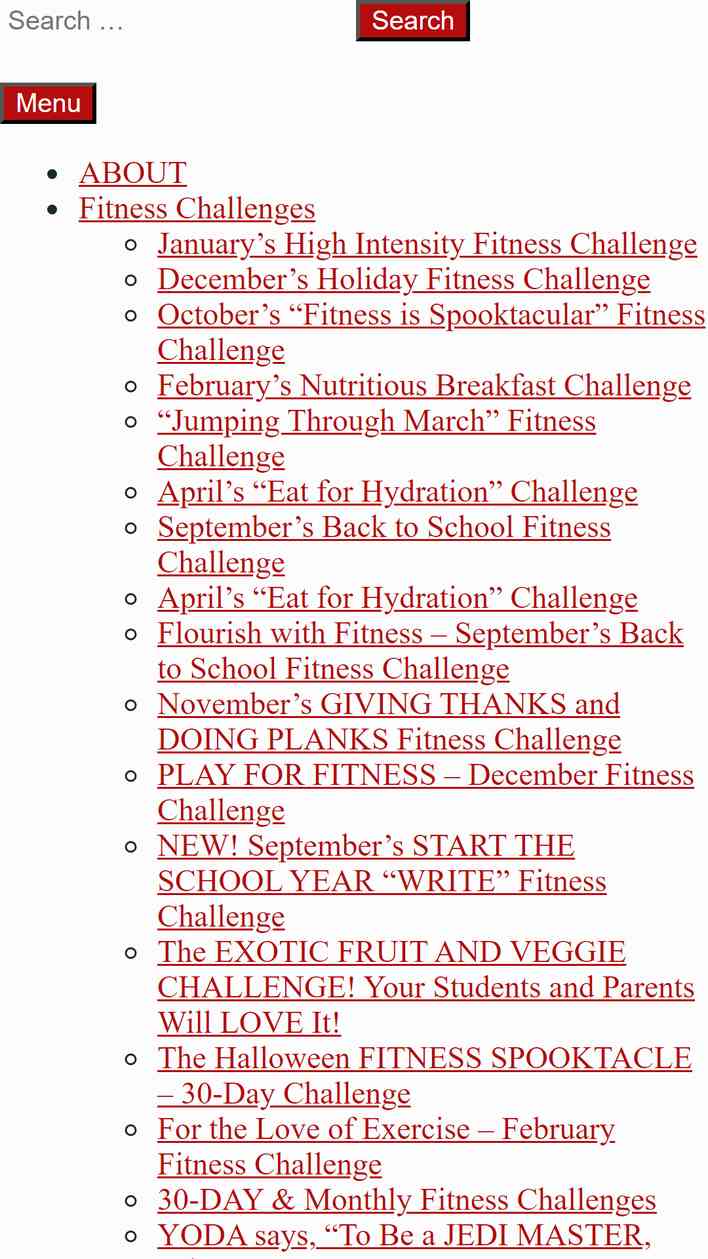
Task: Open December's Holiday Fitness Challenge link
Action: pos(404,279)
